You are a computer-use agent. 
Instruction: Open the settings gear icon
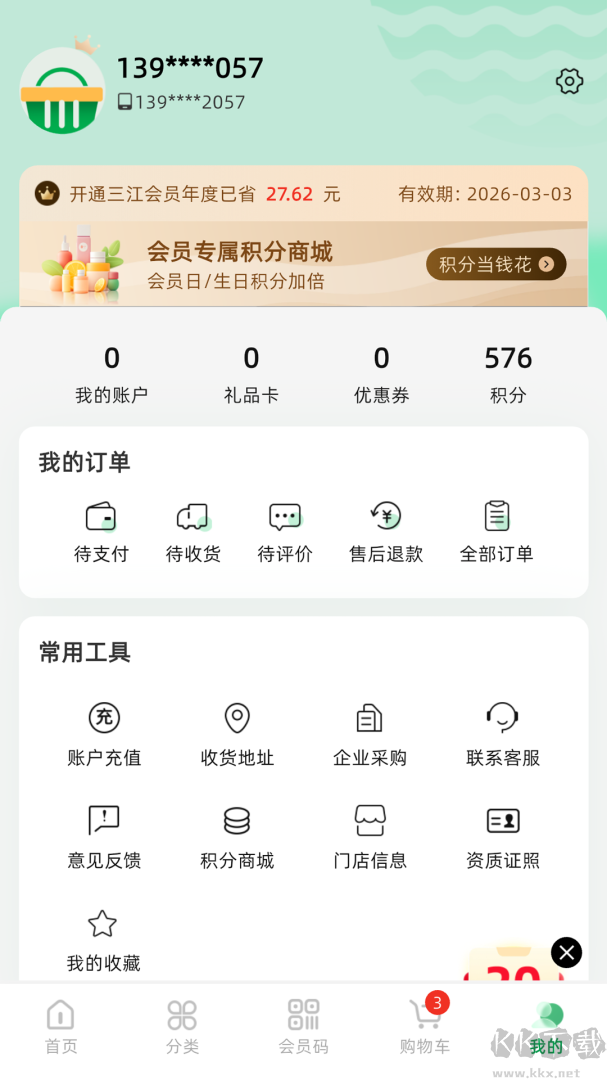[569, 81]
